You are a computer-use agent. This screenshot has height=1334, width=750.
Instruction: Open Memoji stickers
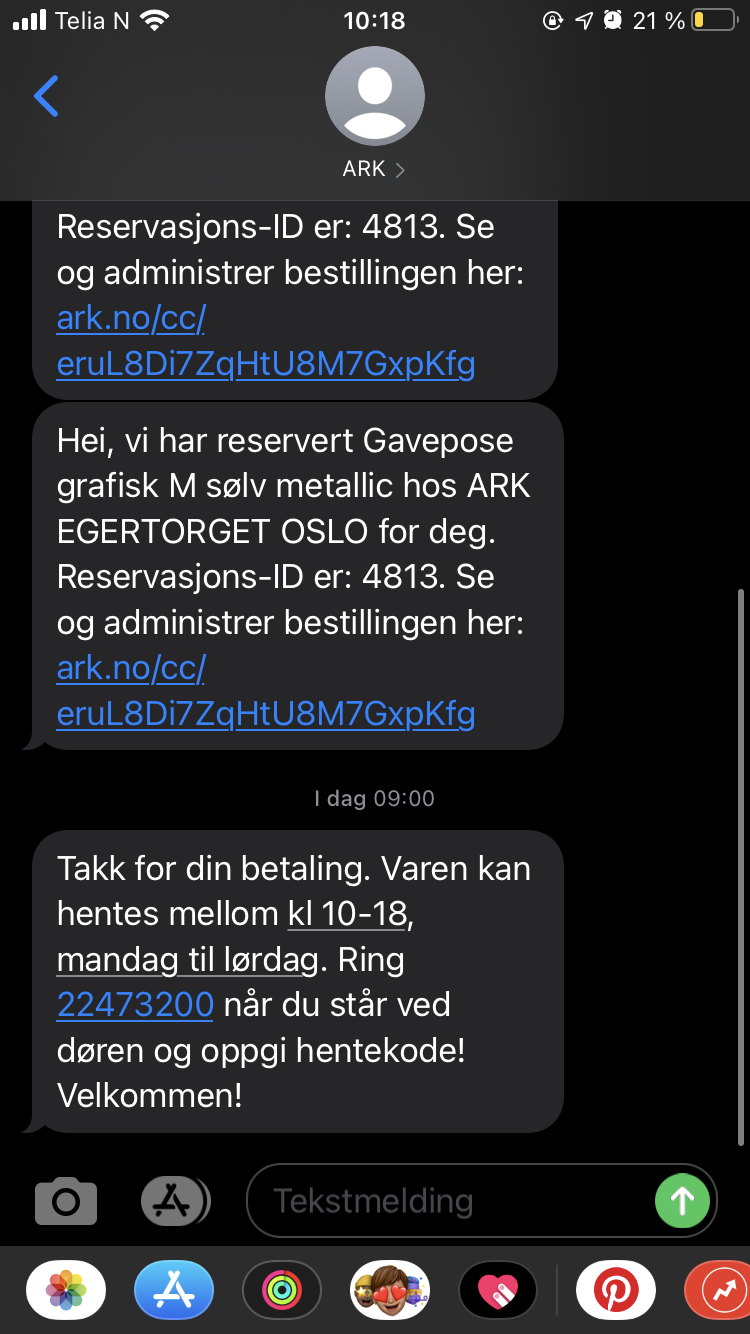390,1291
